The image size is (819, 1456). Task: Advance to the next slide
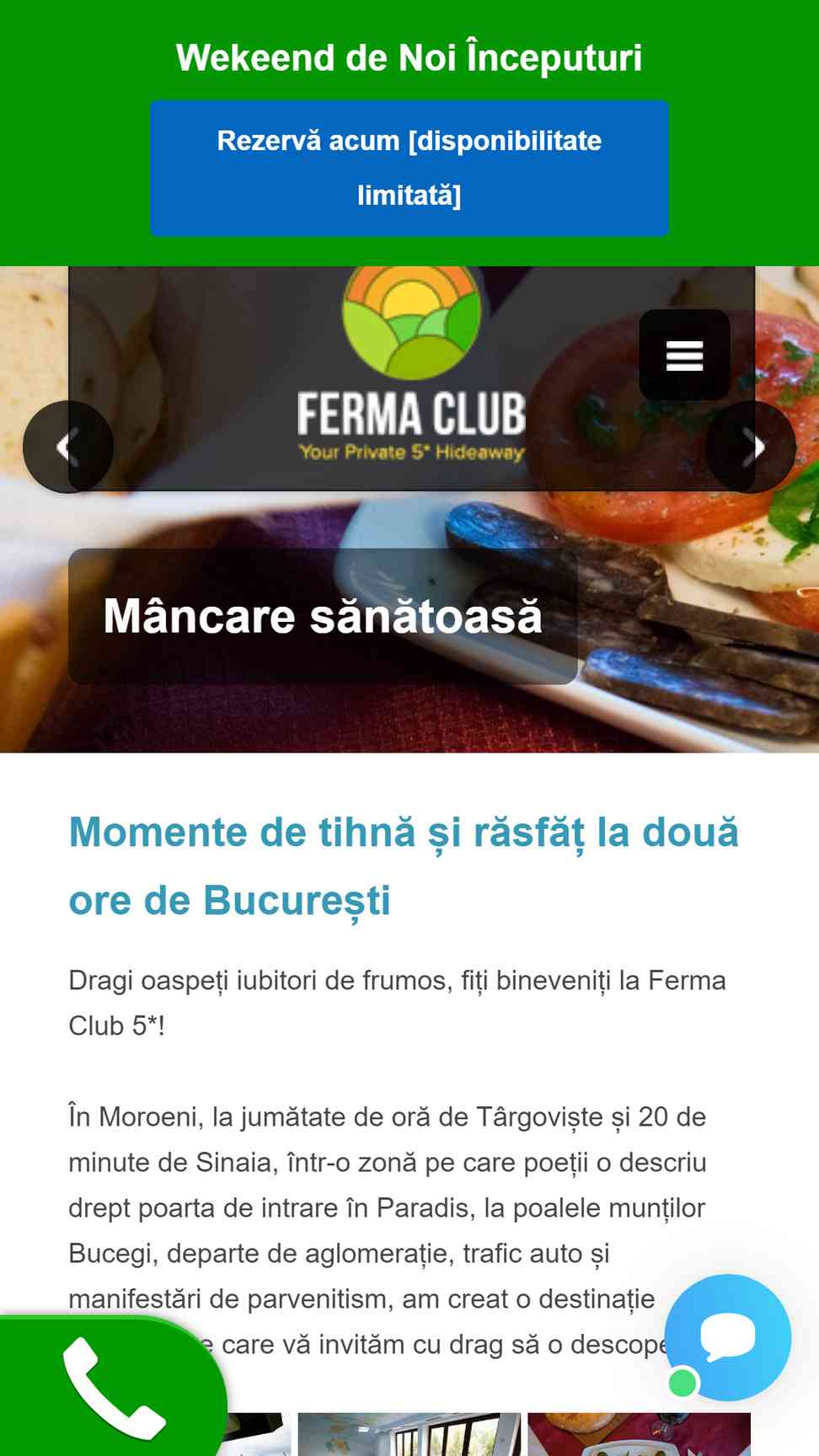(752, 447)
